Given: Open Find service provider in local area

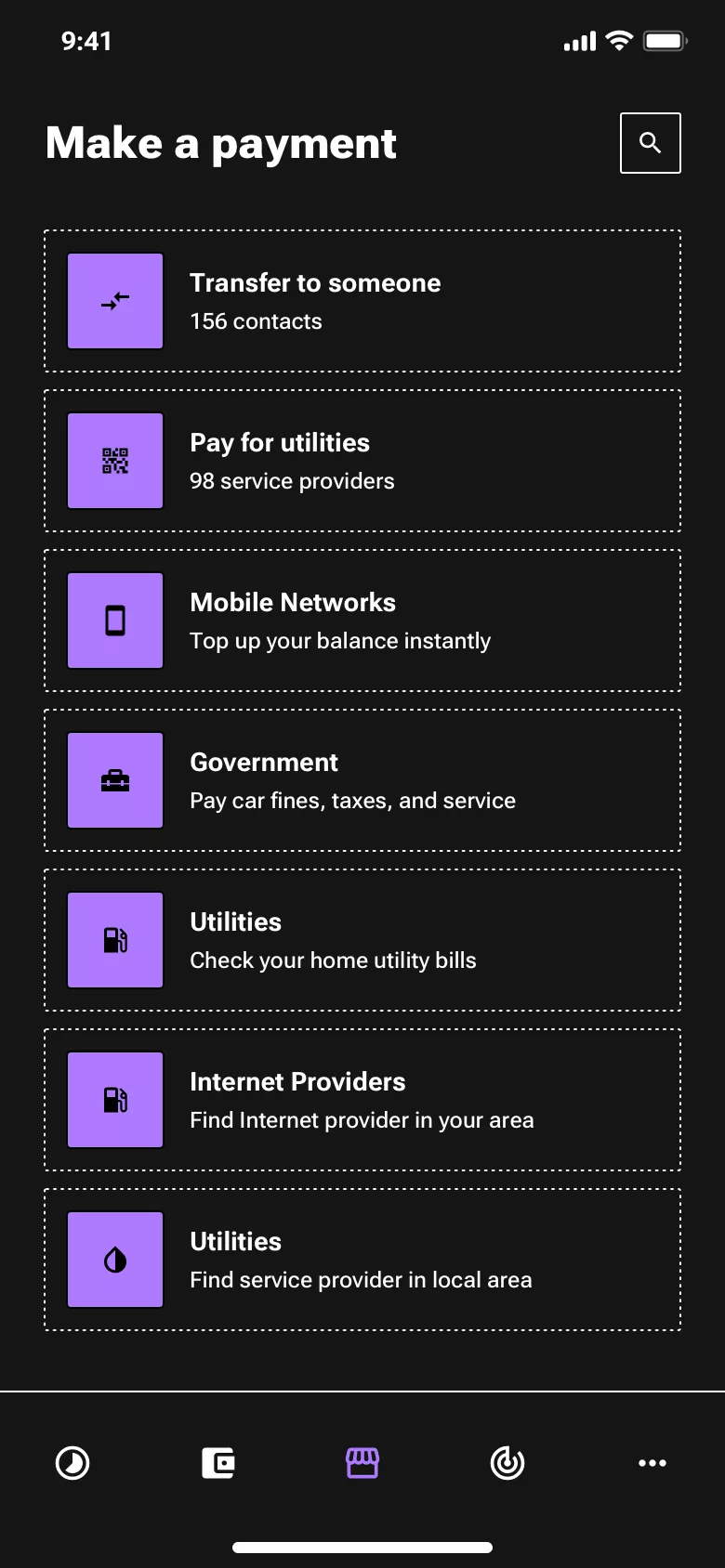Looking at the screenshot, I should (362, 1260).
